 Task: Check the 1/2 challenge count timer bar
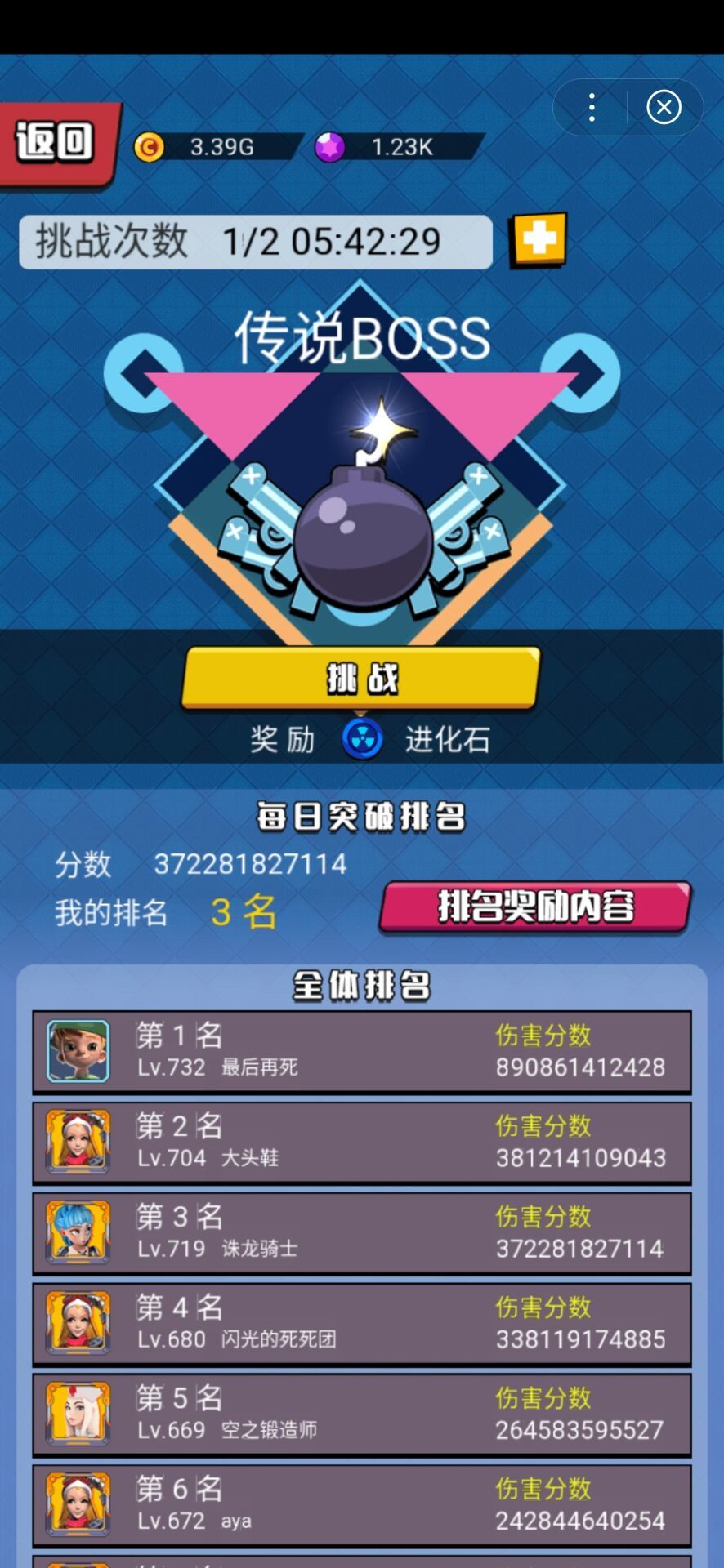(x=256, y=240)
